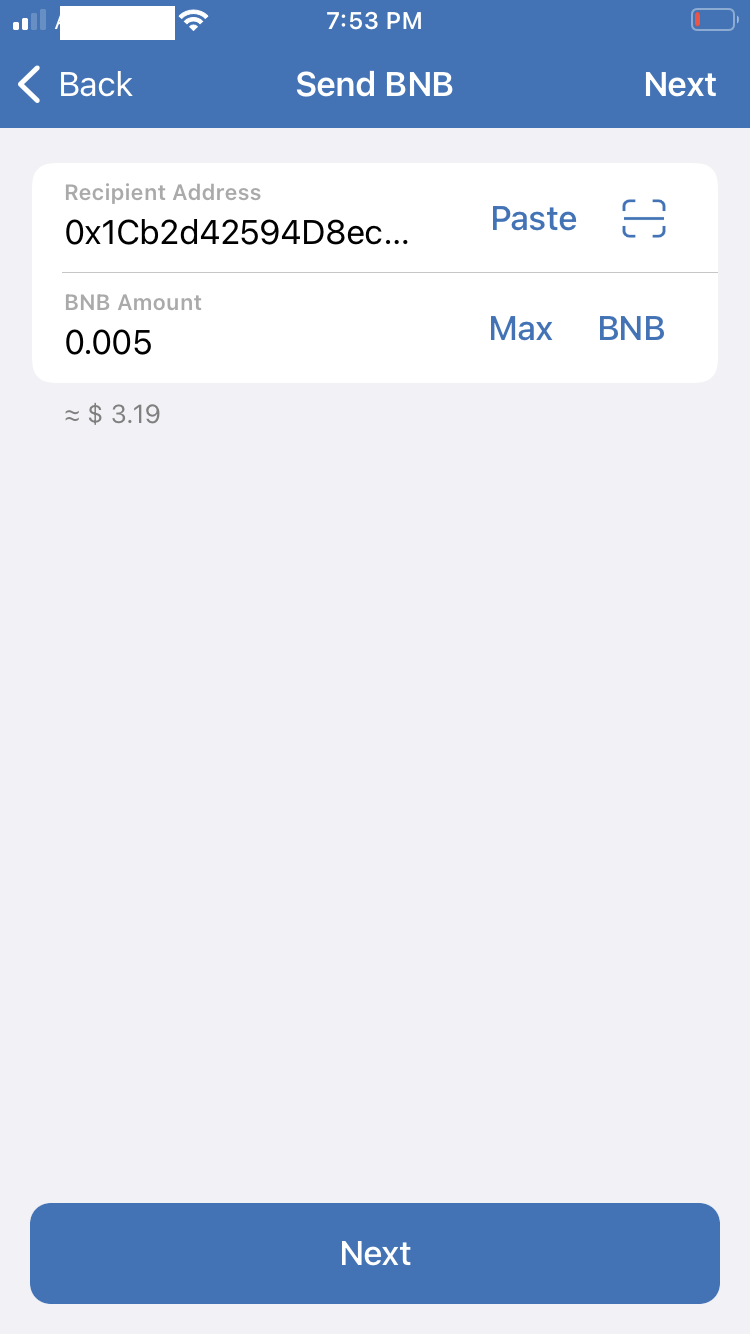Toggle the BNB currency unit
The height and width of the screenshot is (1334, 750).
coord(631,328)
